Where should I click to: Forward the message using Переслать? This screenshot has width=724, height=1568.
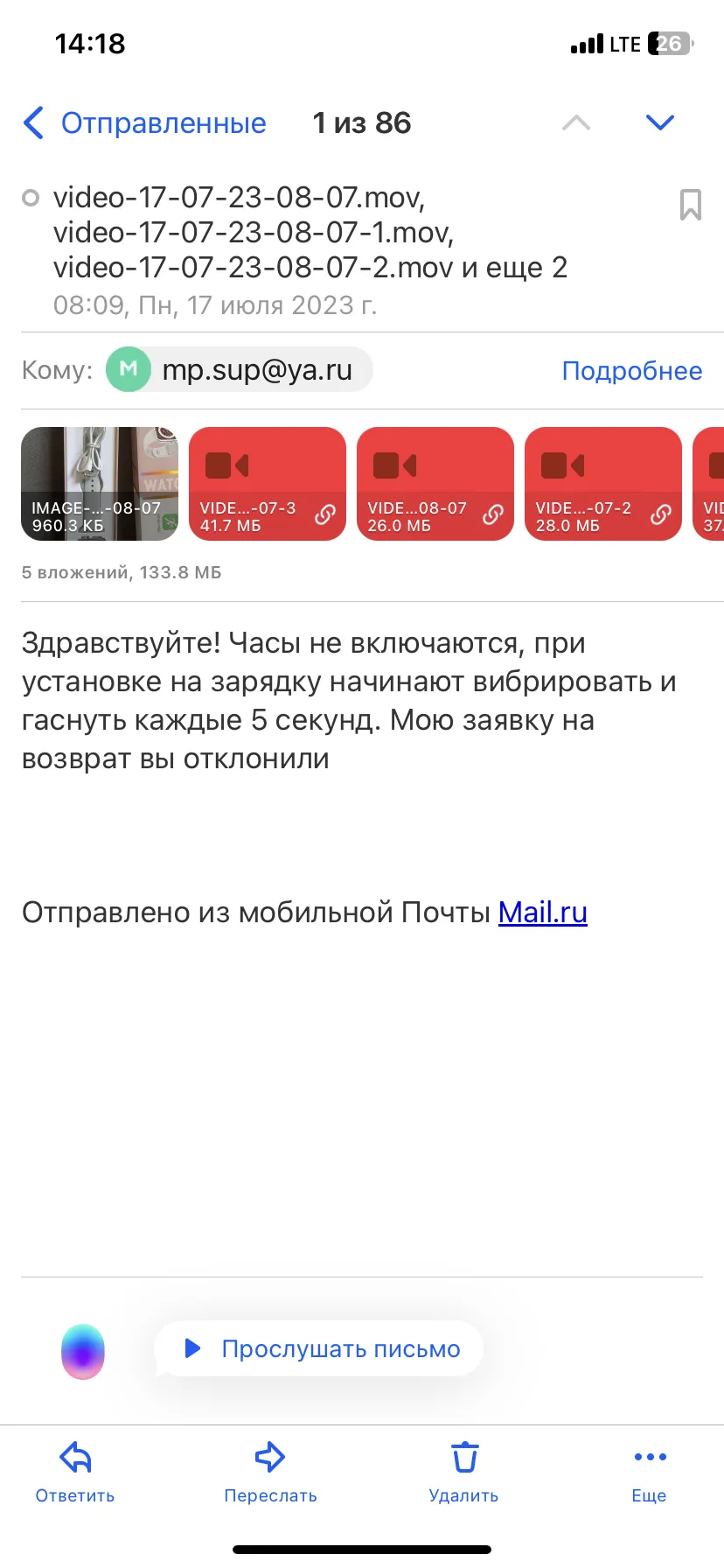pyautogui.click(x=270, y=1473)
